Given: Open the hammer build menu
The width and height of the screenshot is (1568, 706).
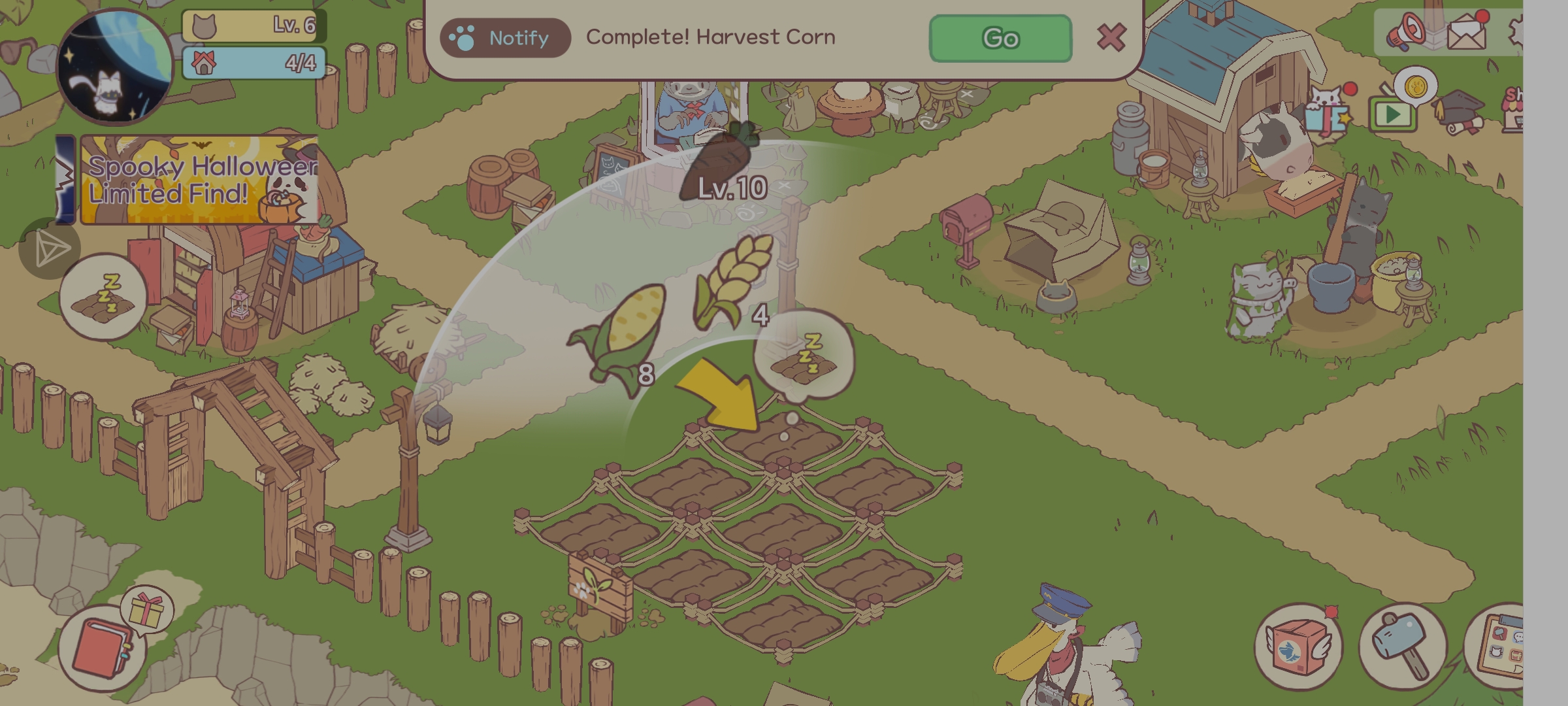Looking at the screenshot, I should coord(1403,644).
